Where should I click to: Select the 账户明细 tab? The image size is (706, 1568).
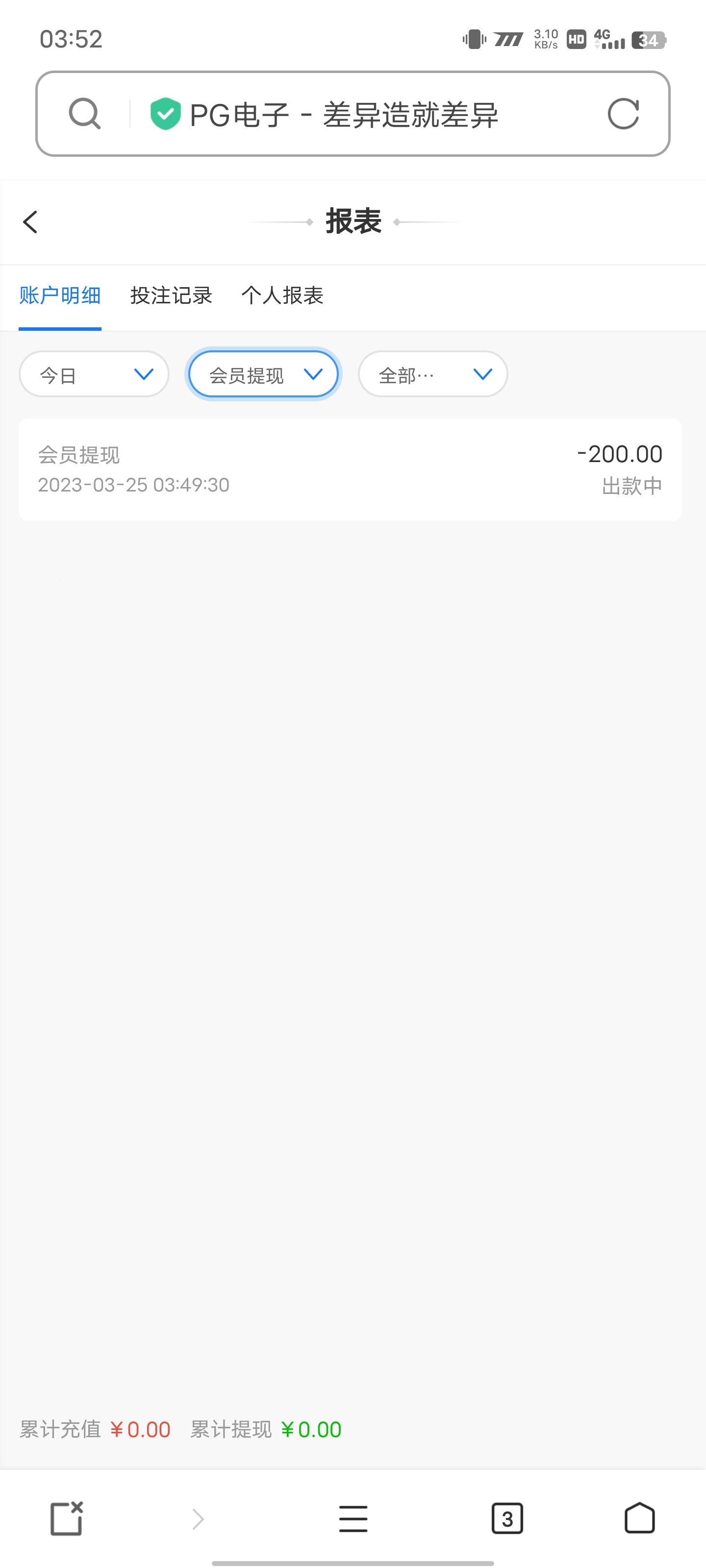click(60, 296)
